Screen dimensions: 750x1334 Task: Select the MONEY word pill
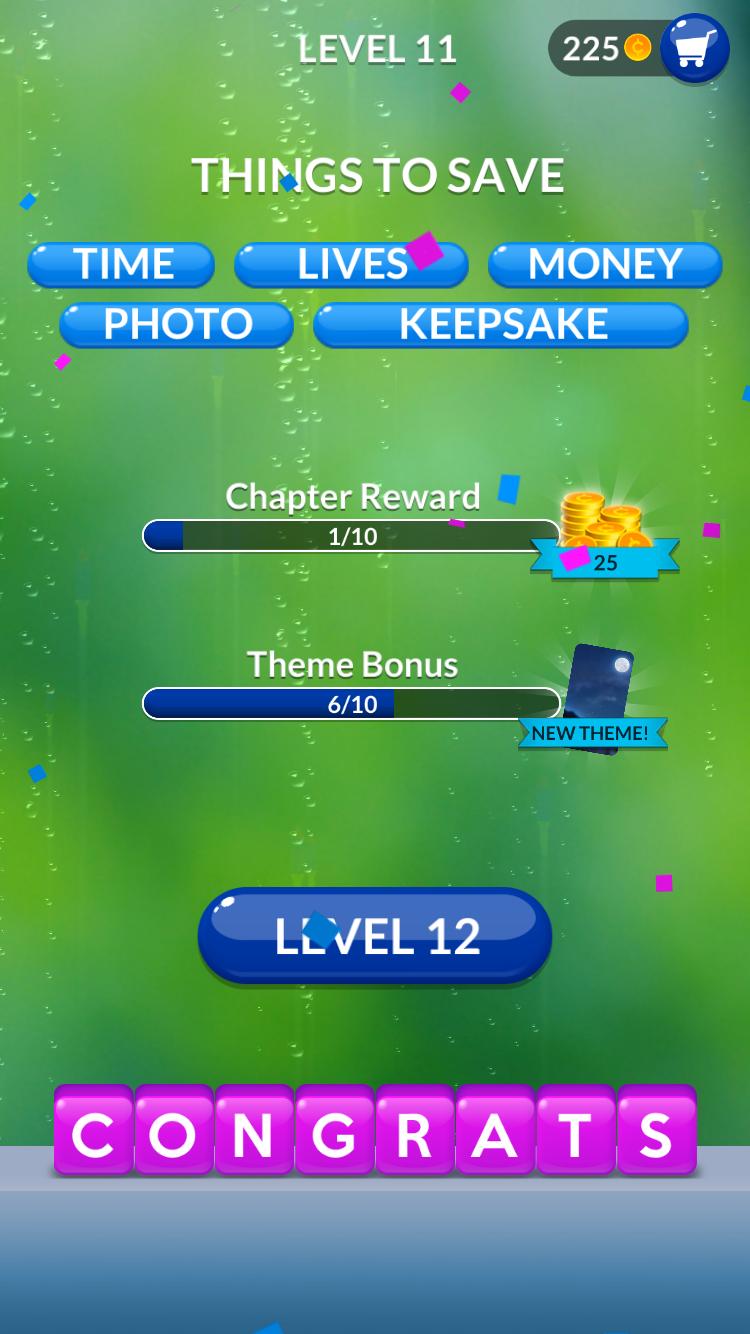(604, 265)
